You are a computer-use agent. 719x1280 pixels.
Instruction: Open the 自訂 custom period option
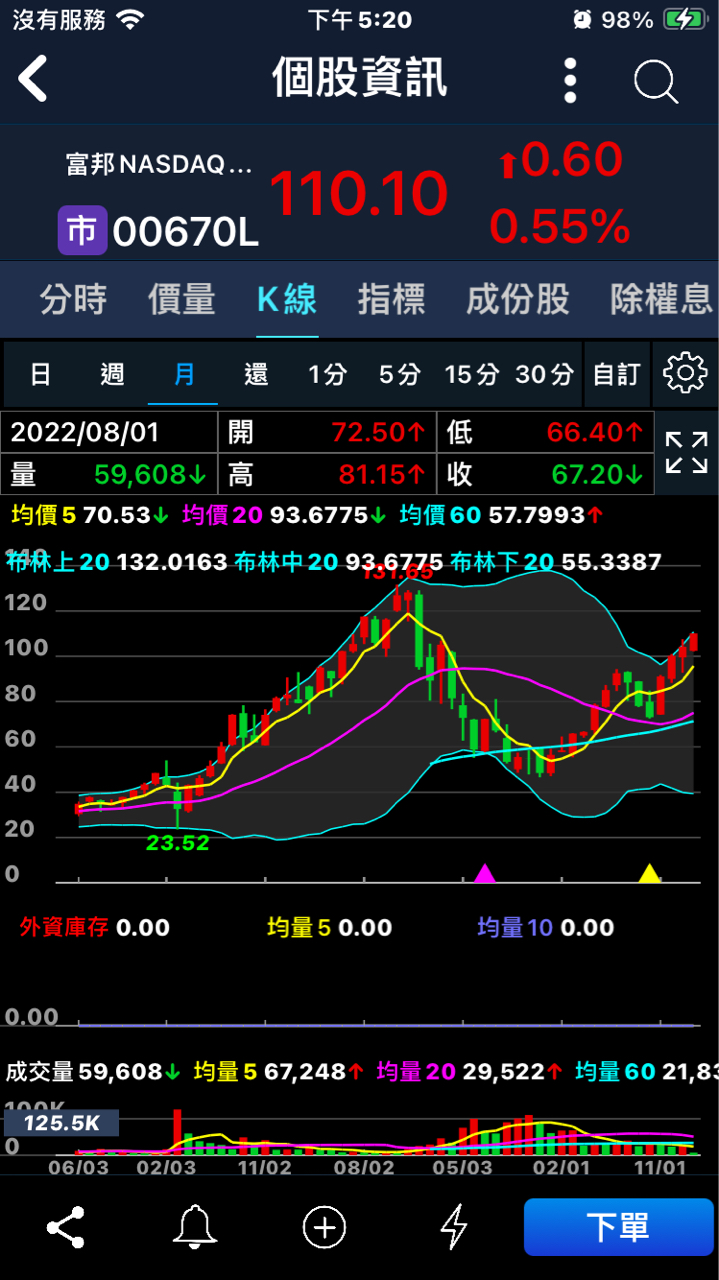pyautogui.click(x=616, y=374)
